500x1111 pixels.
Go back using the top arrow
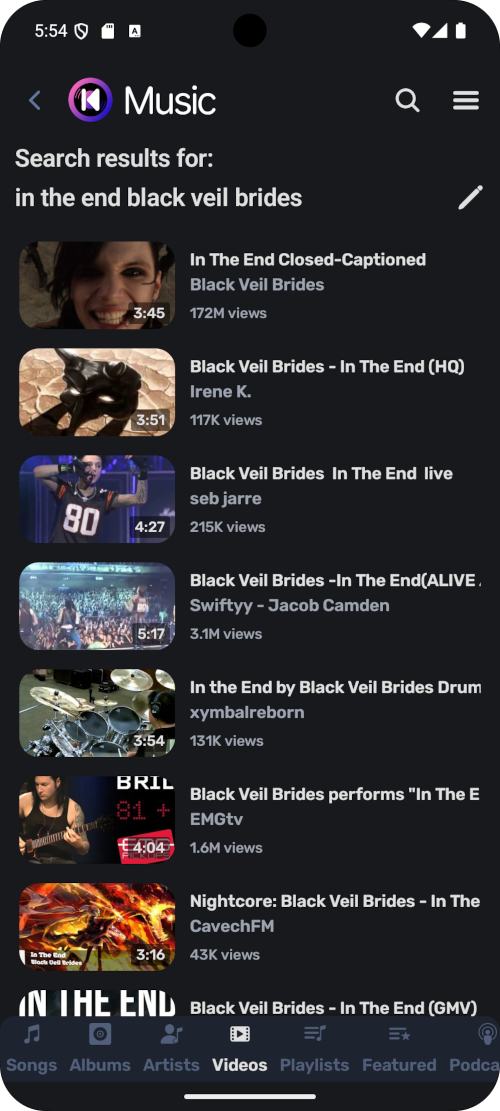click(x=35, y=101)
